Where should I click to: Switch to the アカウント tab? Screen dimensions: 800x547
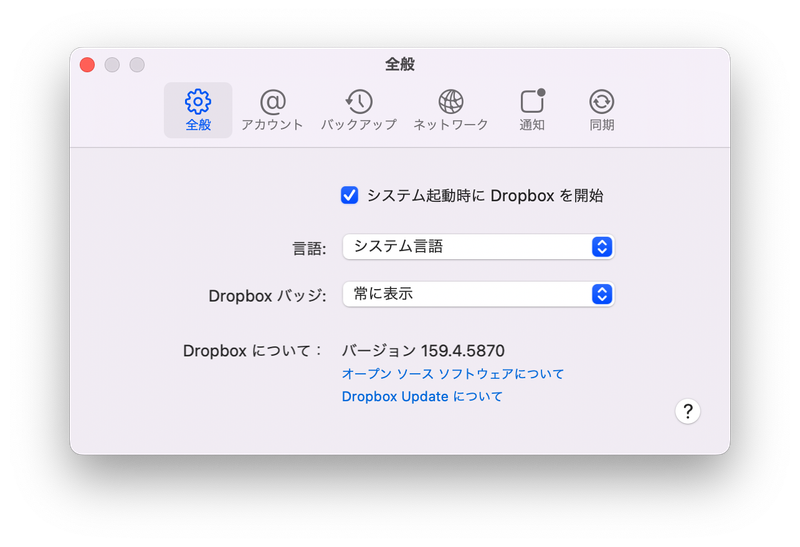[x=272, y=110]
